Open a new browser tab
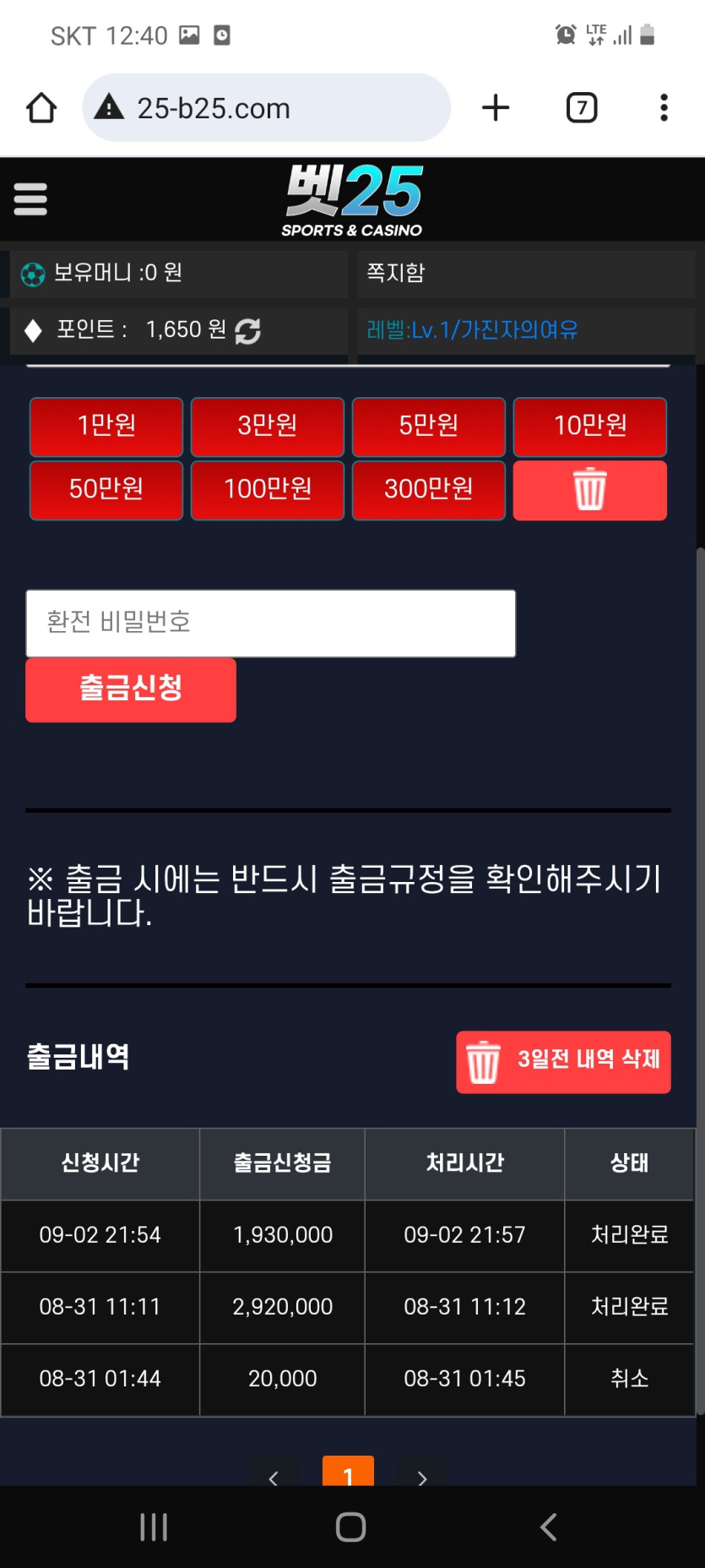The height and width of the screenshot is (1568, 705). pyautogui.click(x=496, y=108)
